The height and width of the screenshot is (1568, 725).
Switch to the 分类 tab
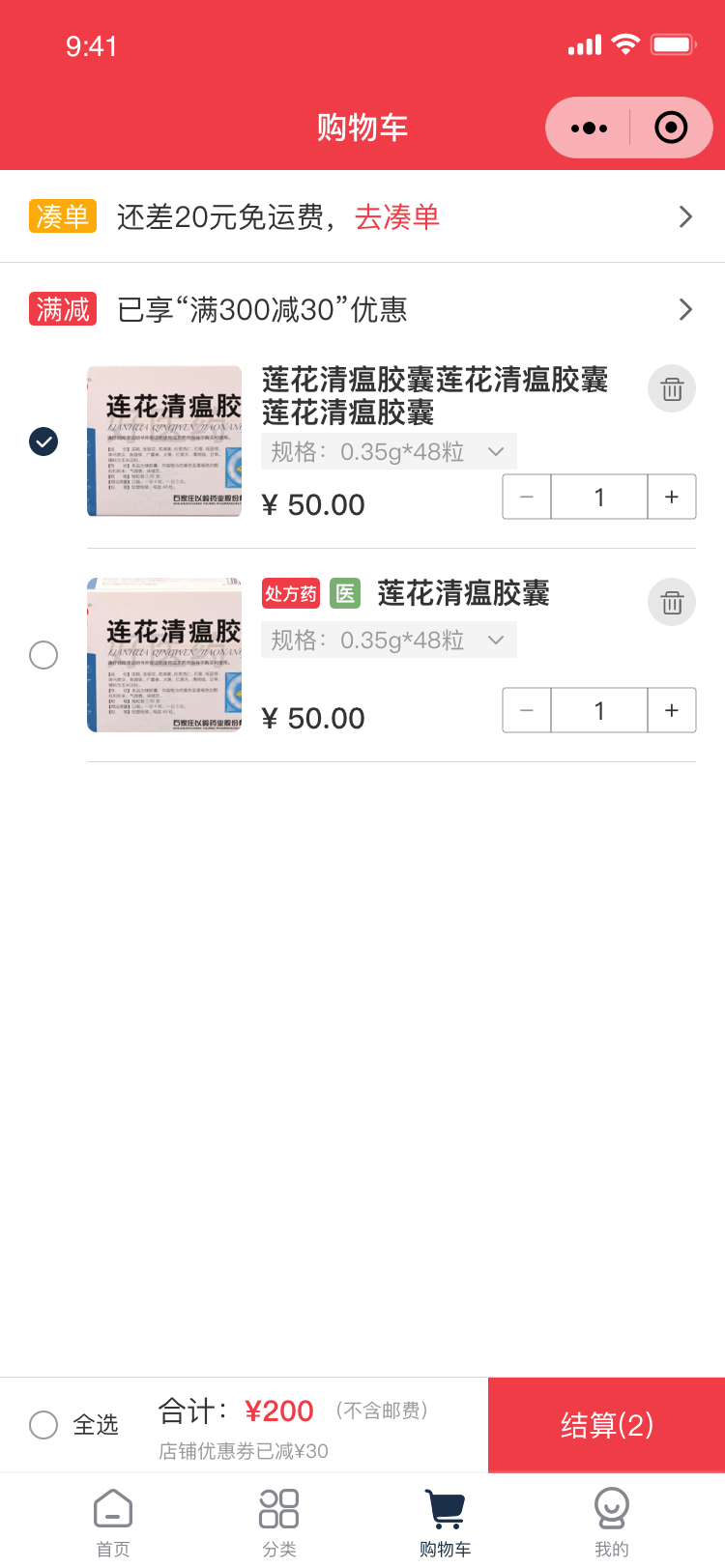(x=279, y=1522)
